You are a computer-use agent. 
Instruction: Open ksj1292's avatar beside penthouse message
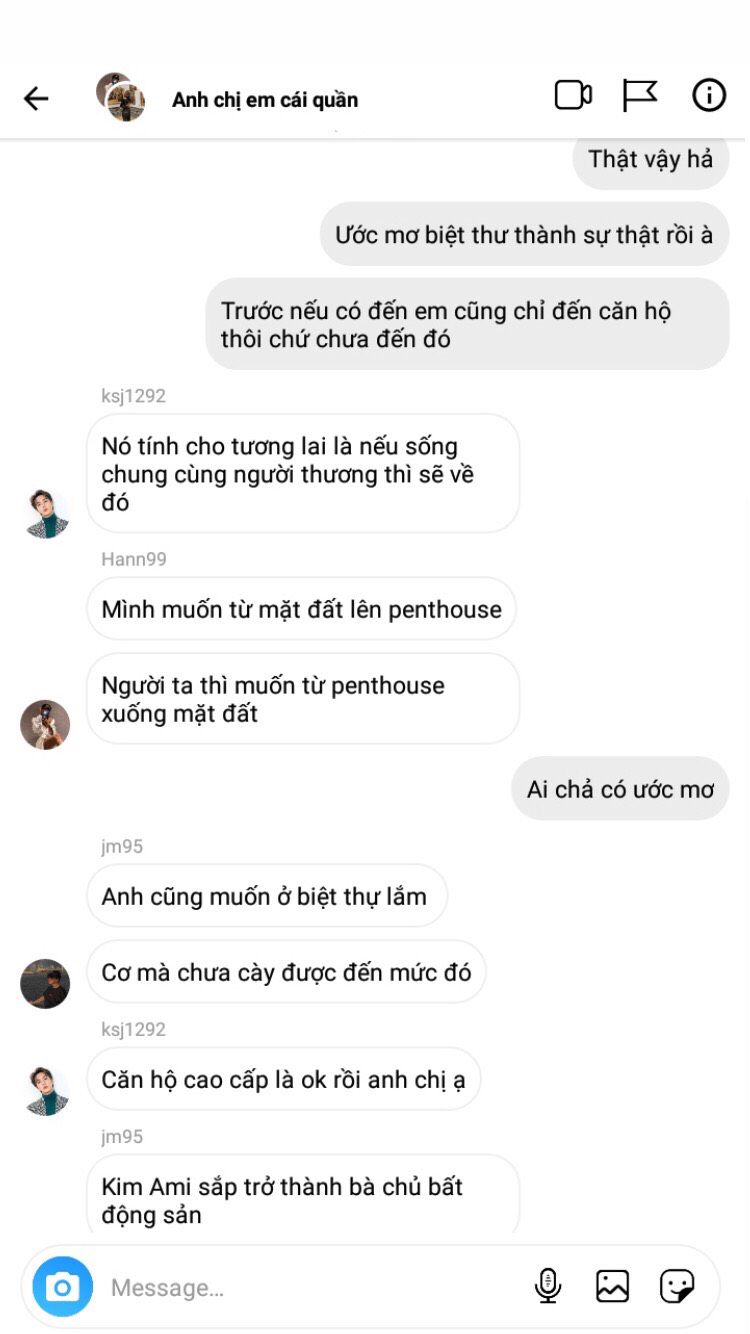click(46, 514)
